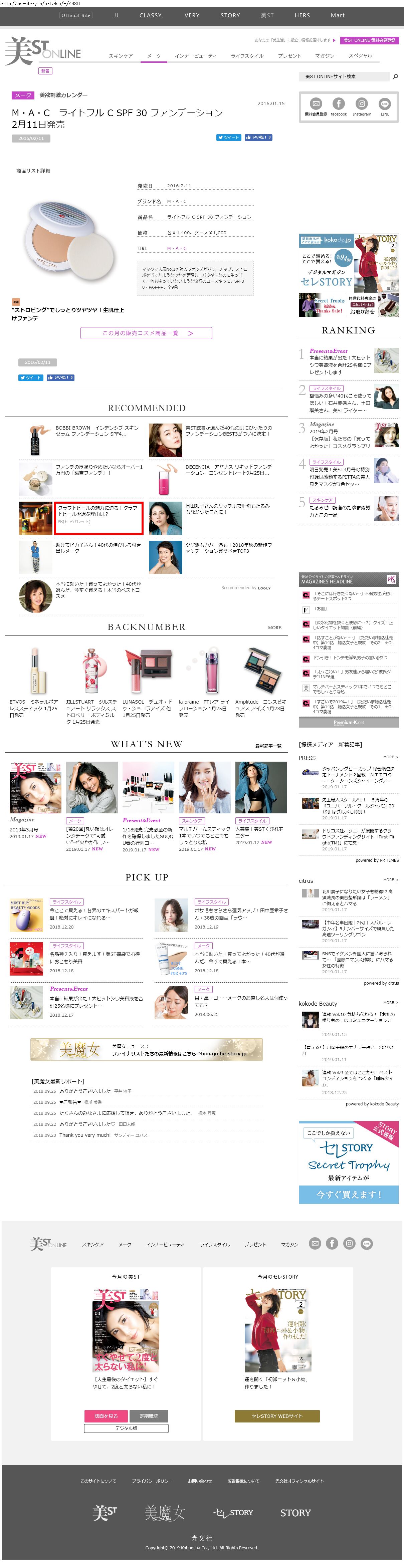Follow the M・A・C URL link
The width and height of the screenshot is (404, 1568).
point(177,248)
